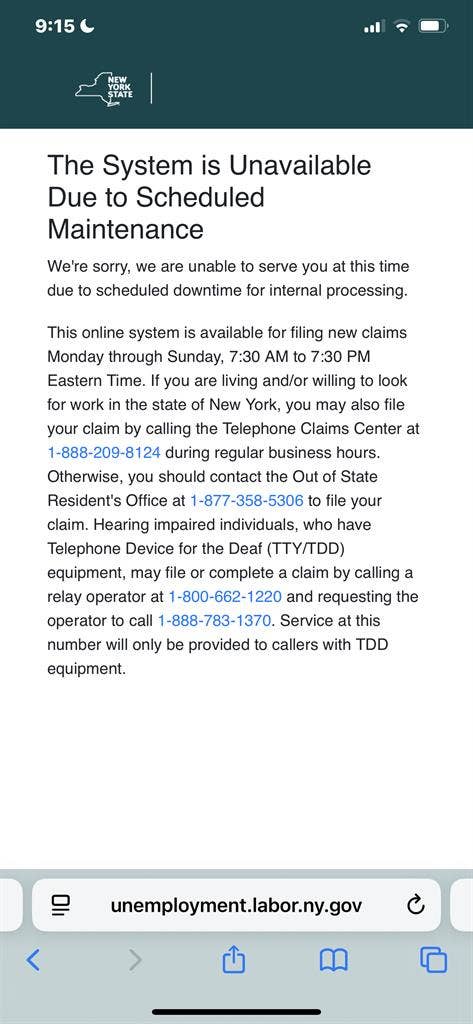The image size is (473, 1024).
Task: Share this page
Action: click(234, 959)
